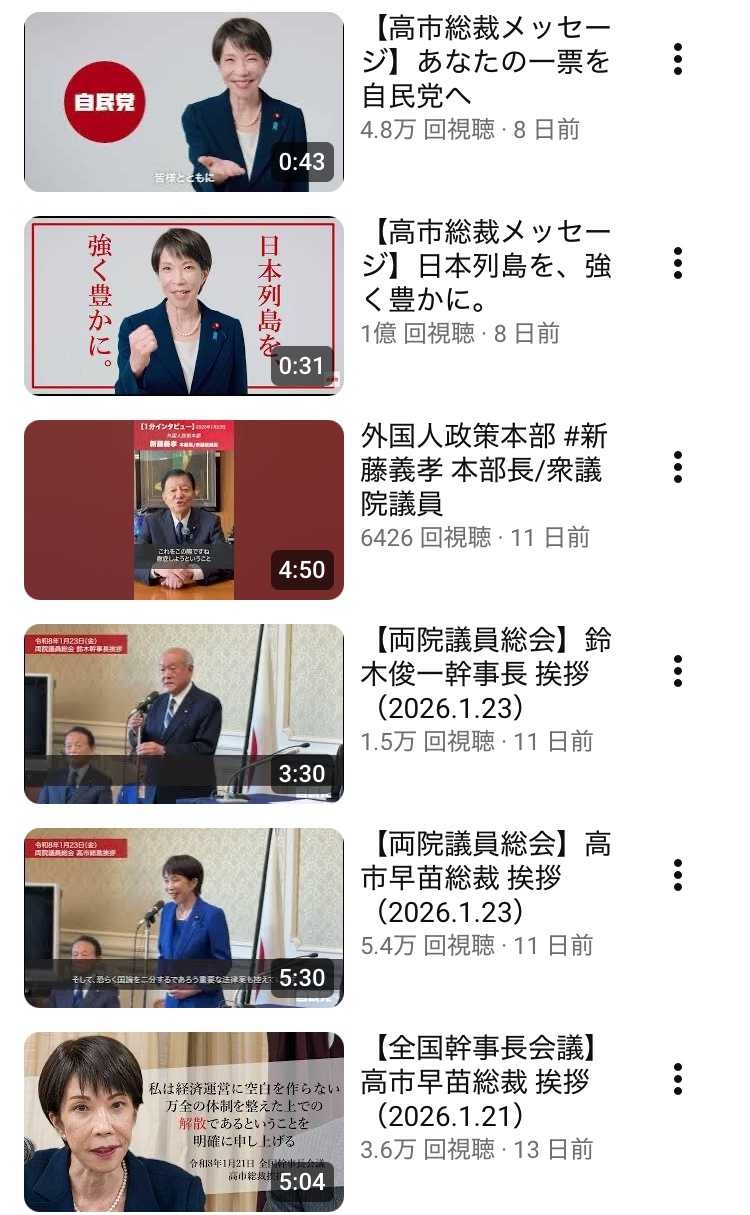This screenshot has width=750, height=1215.
Task: Tap the three-dot menu for 鈴木俊一幹事長 挨拶
Action: point(678,671)
